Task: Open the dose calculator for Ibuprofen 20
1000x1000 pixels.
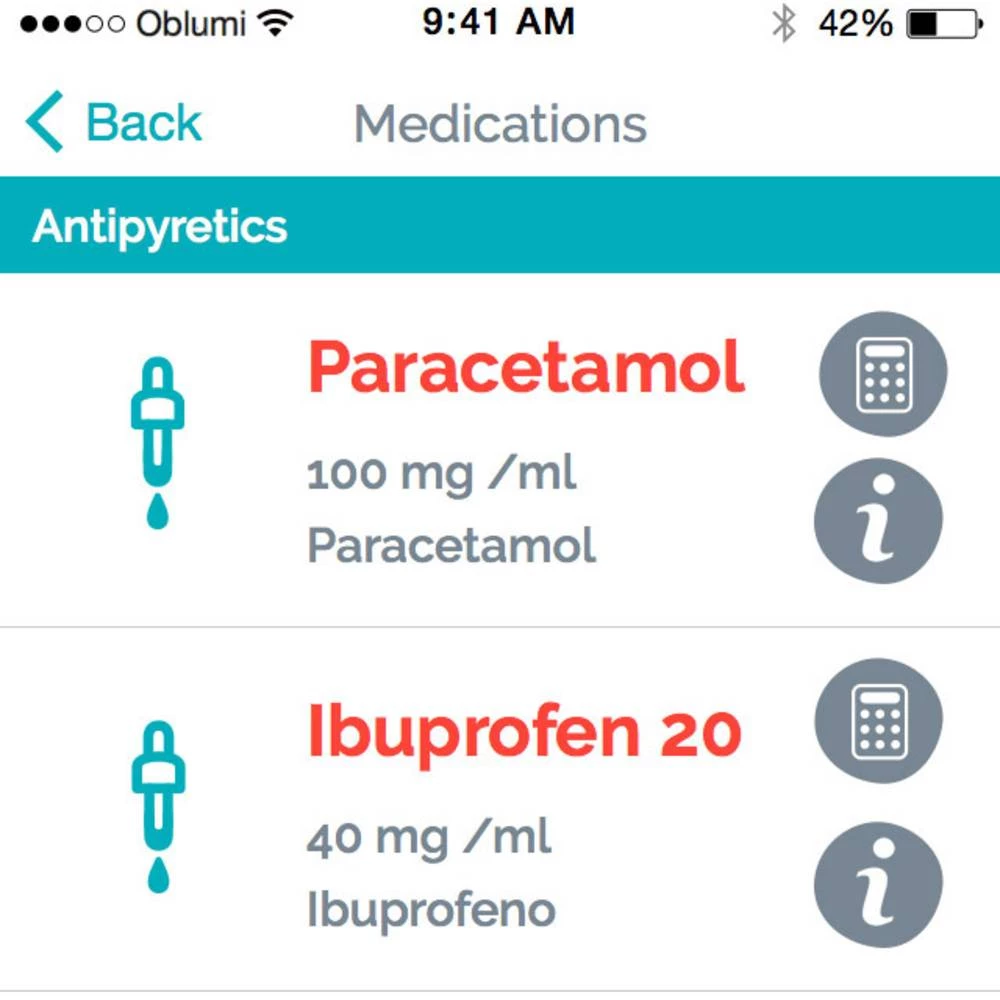Action: pos(879,721)
